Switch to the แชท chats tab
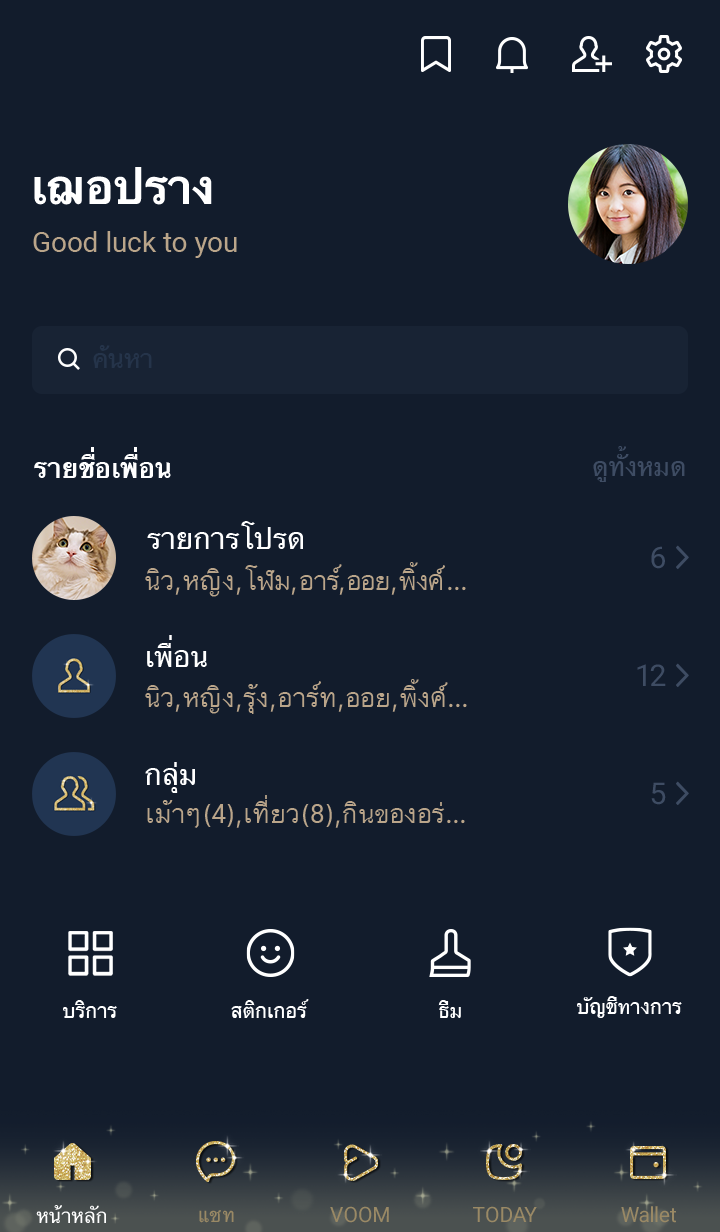Image resolution: width=720 pixels, height=1232 pixels. (x=216, y=1182)
